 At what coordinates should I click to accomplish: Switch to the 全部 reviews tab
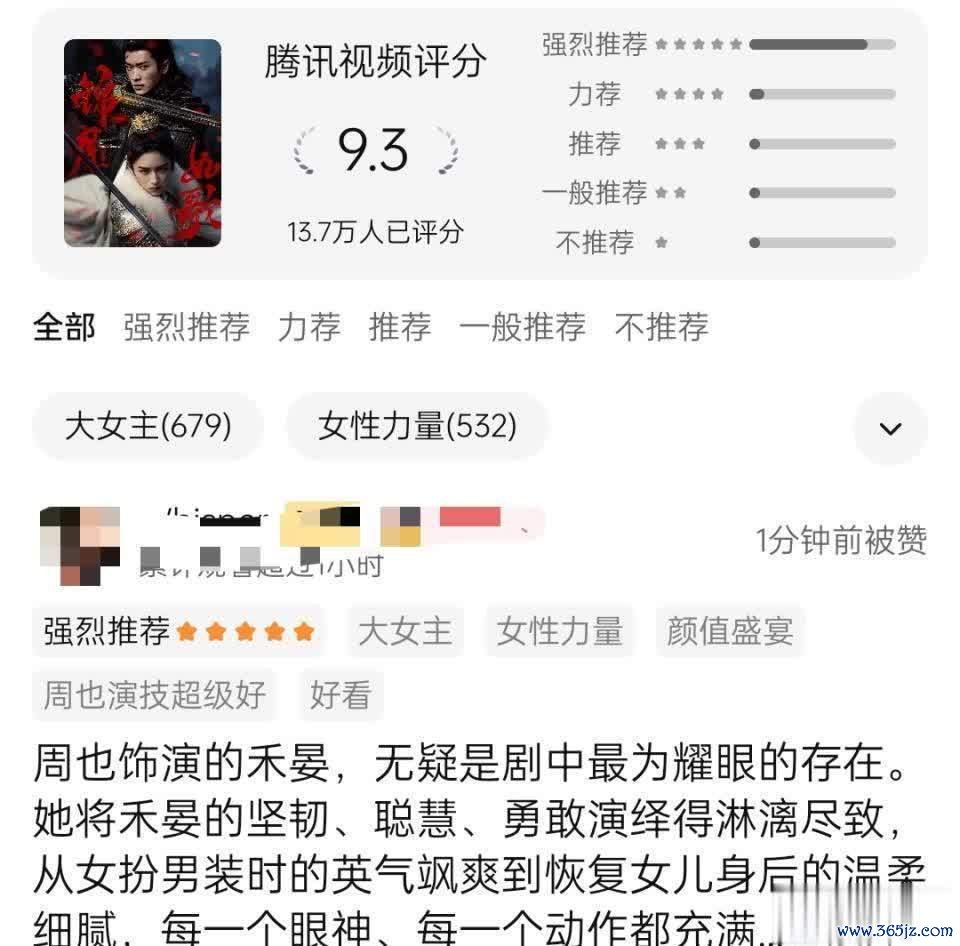[64, 327]
